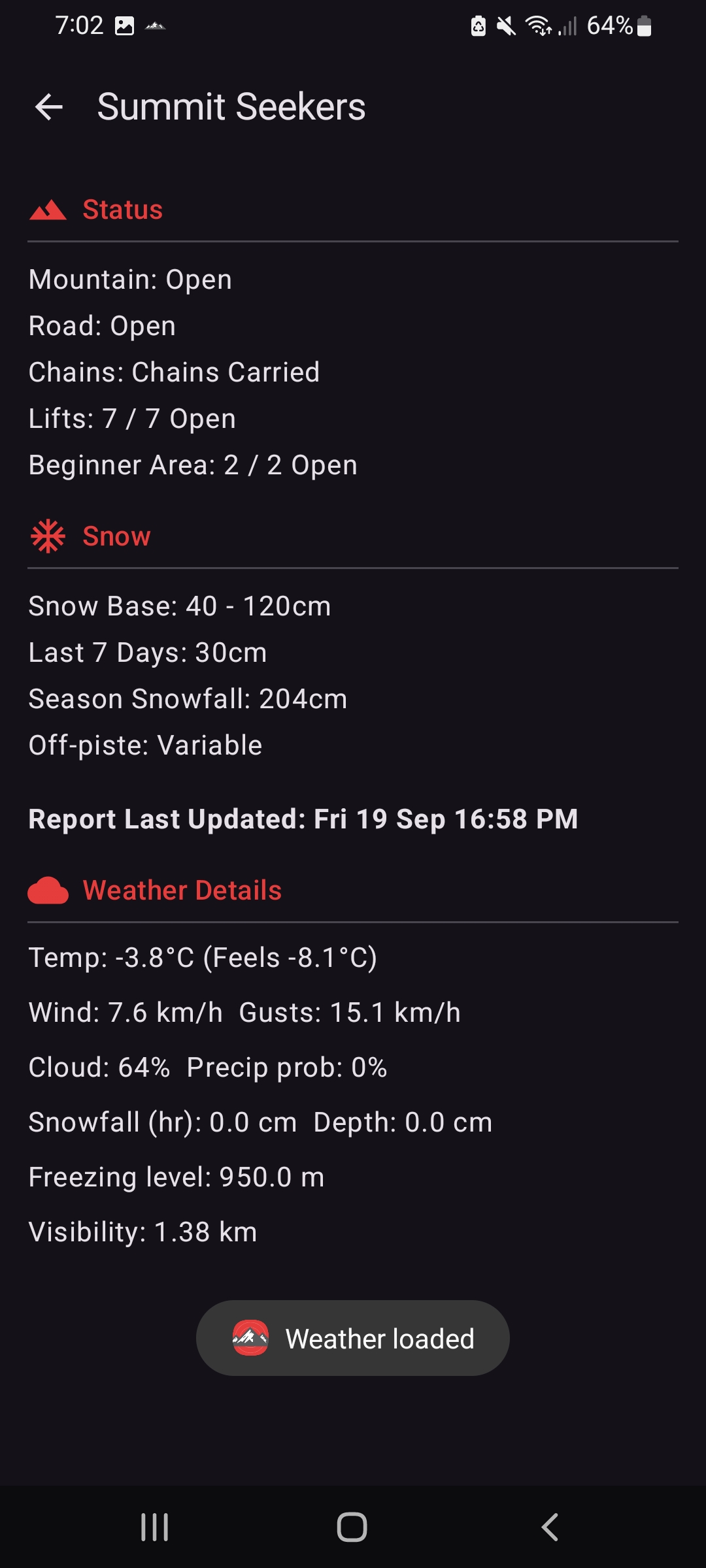Tap the mountain logo in the toast
706x1568 pixels.
pos(249,1337)
